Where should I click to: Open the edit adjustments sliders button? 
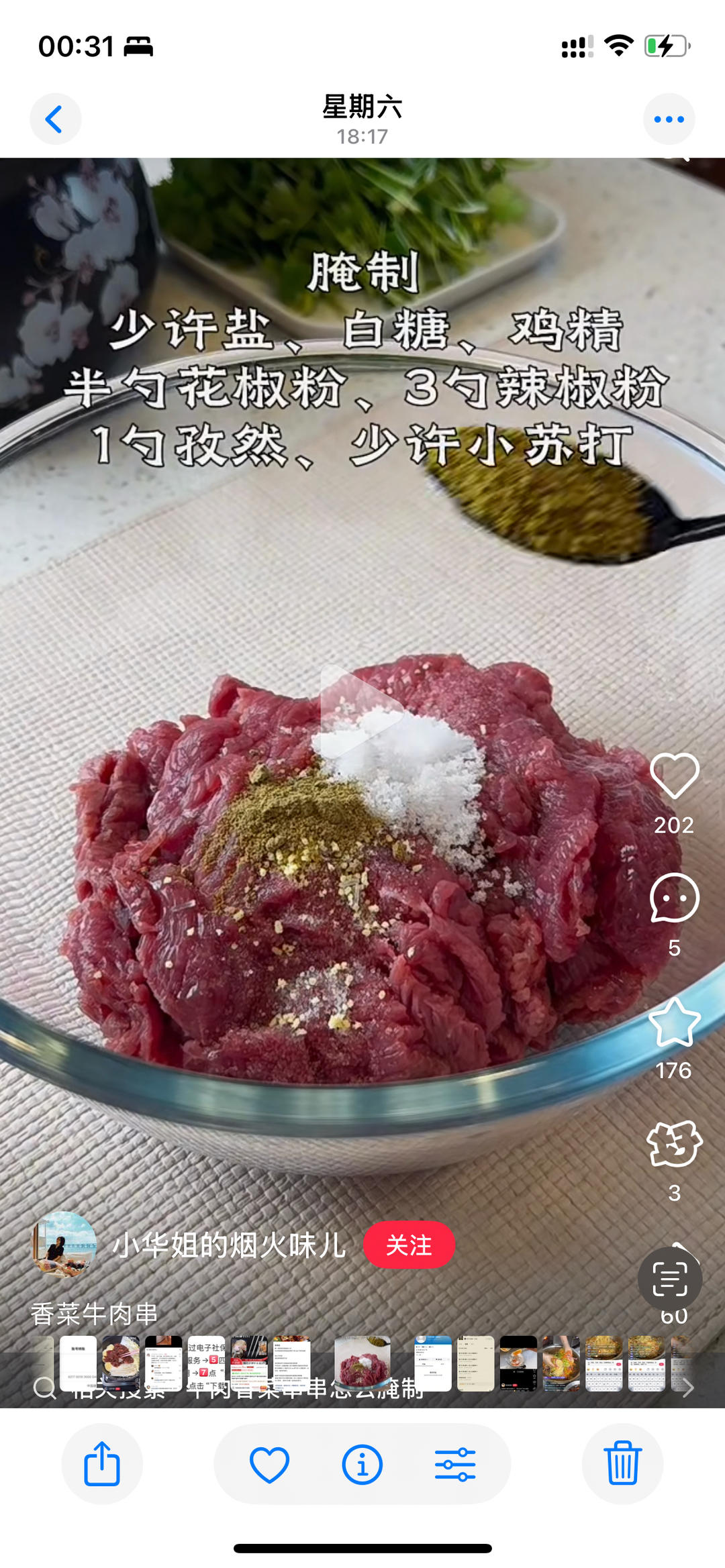(x=455, y=1463)
